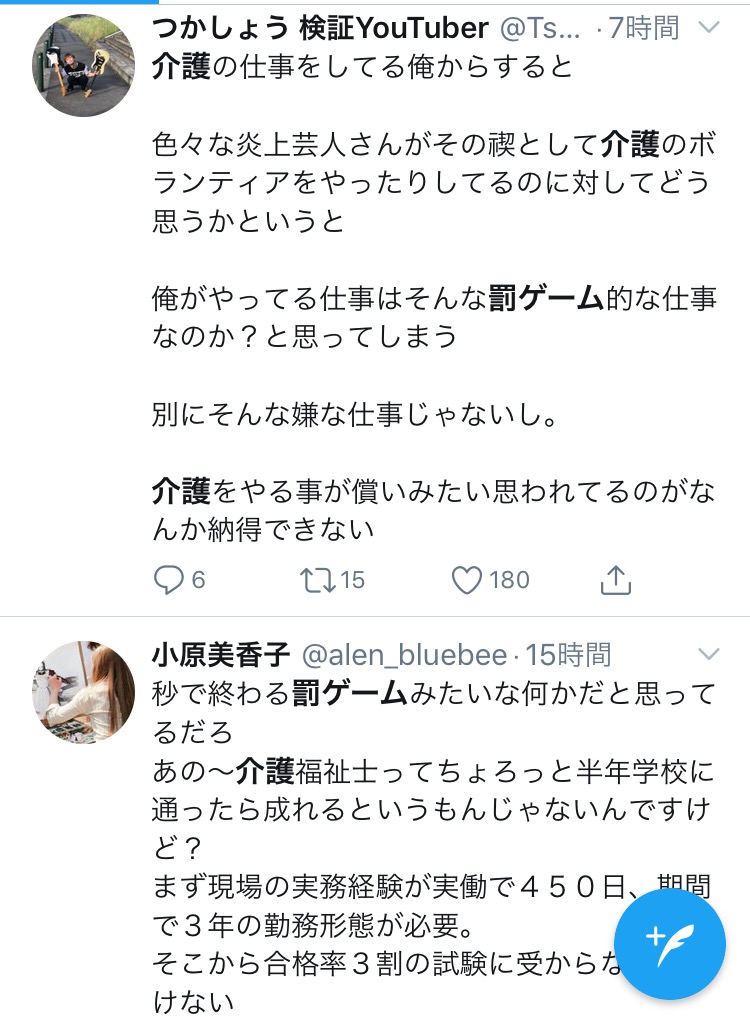Open 小原美香子's profile picture
Image resolution: width=750 pixels, height=1017 pixels.
point(84,691)
